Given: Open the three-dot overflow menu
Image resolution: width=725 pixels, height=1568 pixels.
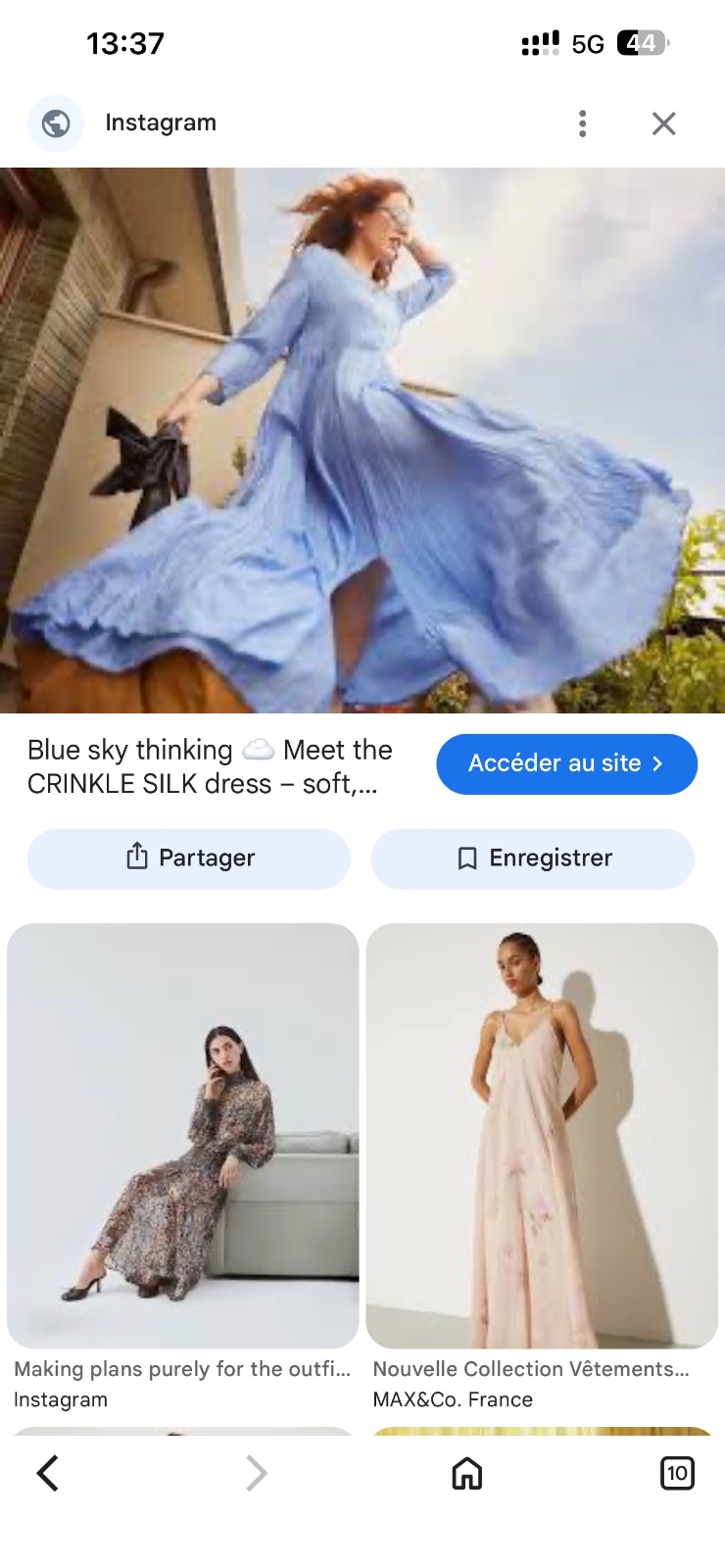Looking at the screenshot, I should click(583, 123).
